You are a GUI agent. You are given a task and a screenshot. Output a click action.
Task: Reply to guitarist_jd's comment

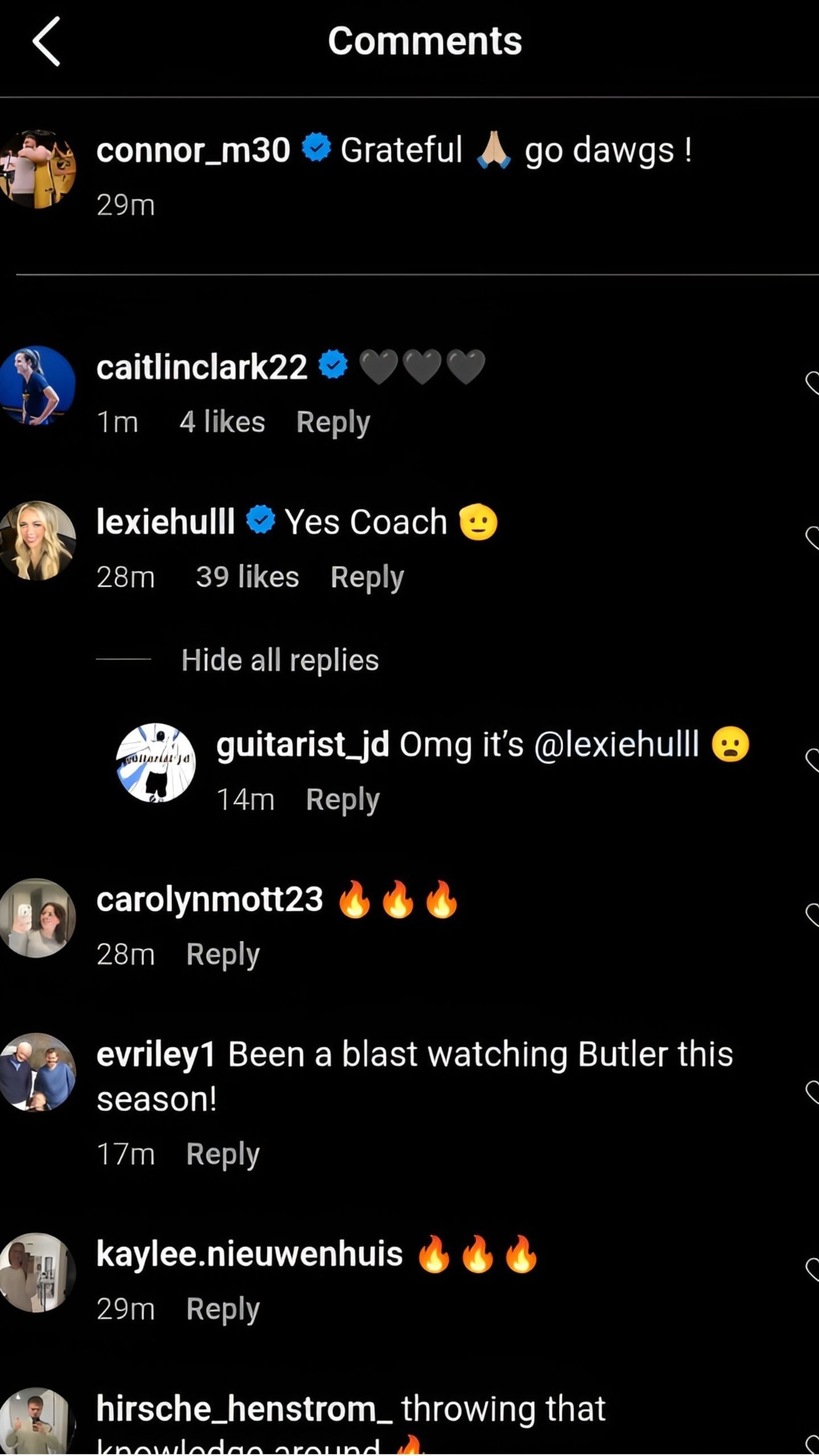pyautogui.click(x=342, y=800)
